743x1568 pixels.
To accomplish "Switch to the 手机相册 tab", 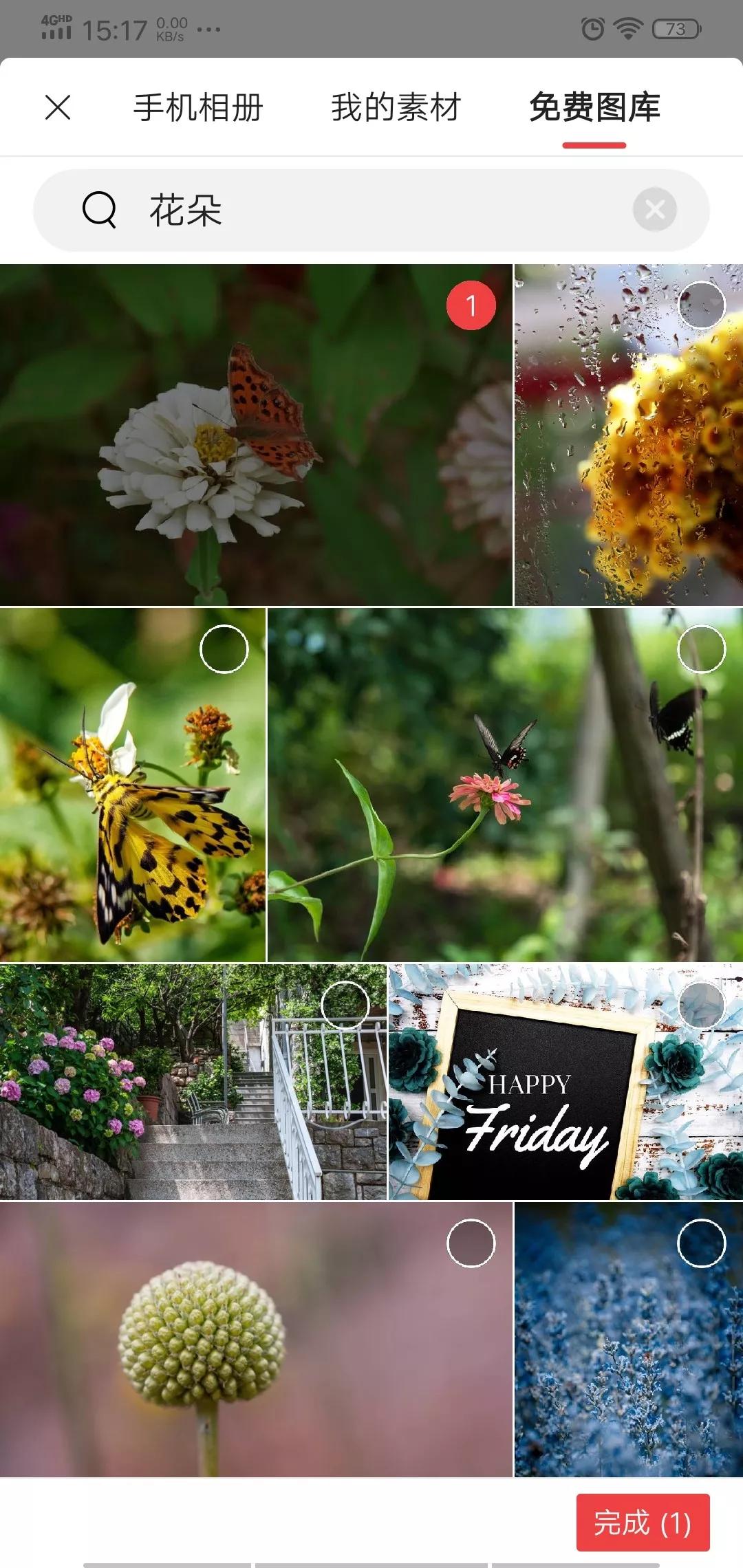I will (x=198, y=108).
